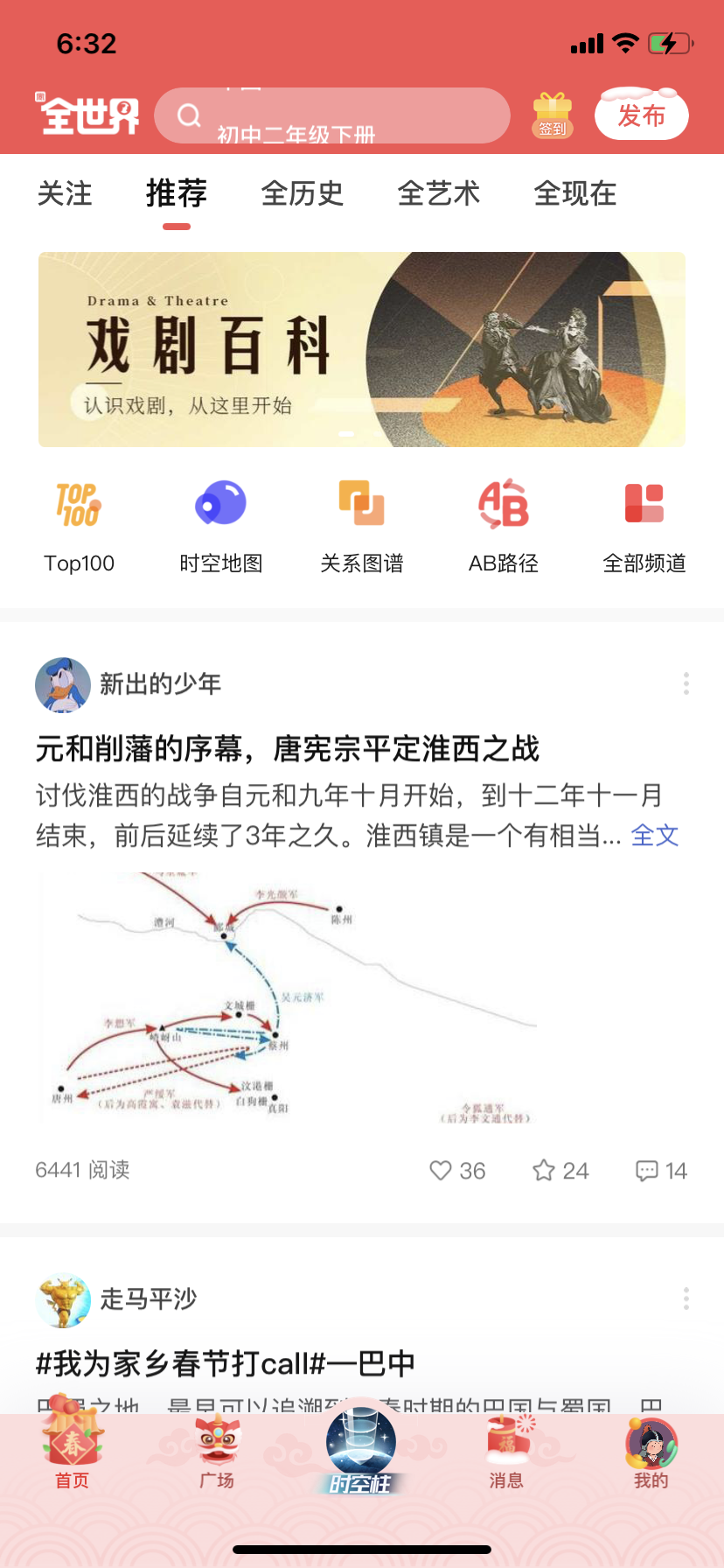The height and width of the screenshot is (1568, 724).
Task: Open options menu on 走马平沙 post
Action: pos(686,1299)
